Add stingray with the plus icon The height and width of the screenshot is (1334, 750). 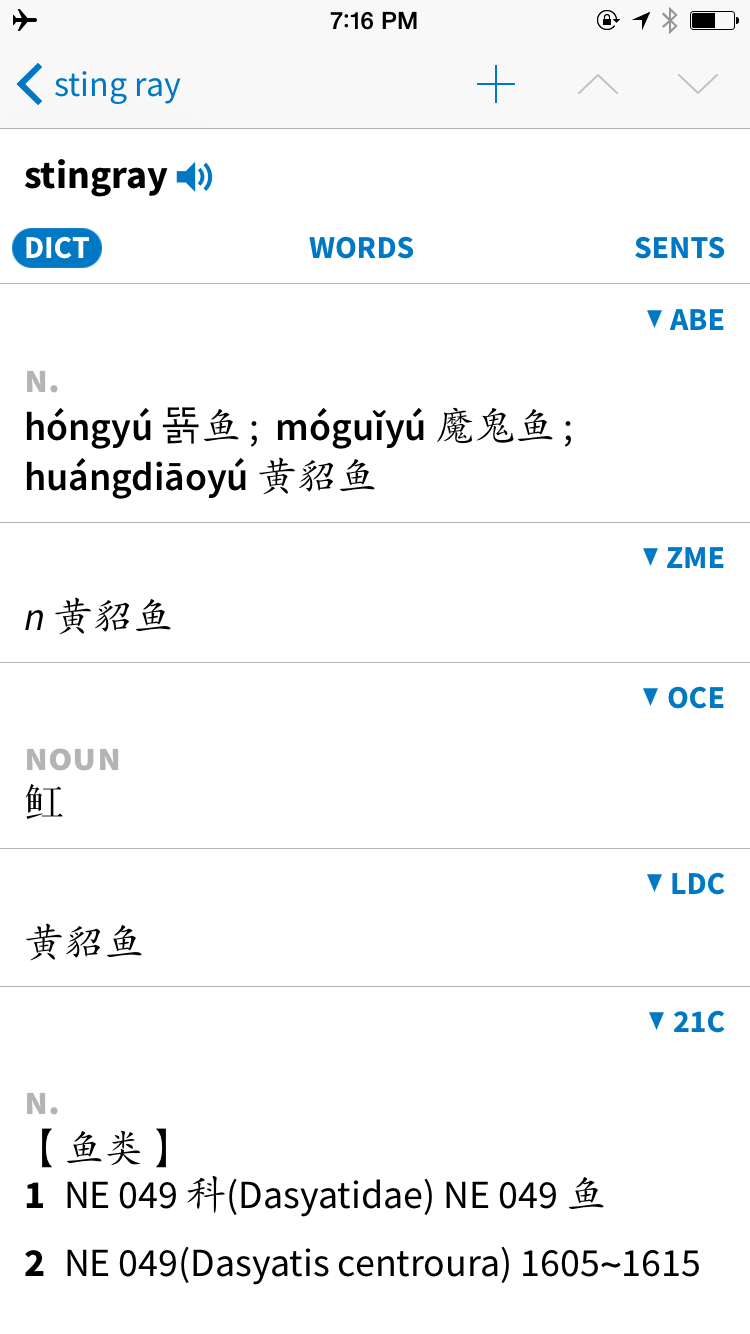coord(496,85)
